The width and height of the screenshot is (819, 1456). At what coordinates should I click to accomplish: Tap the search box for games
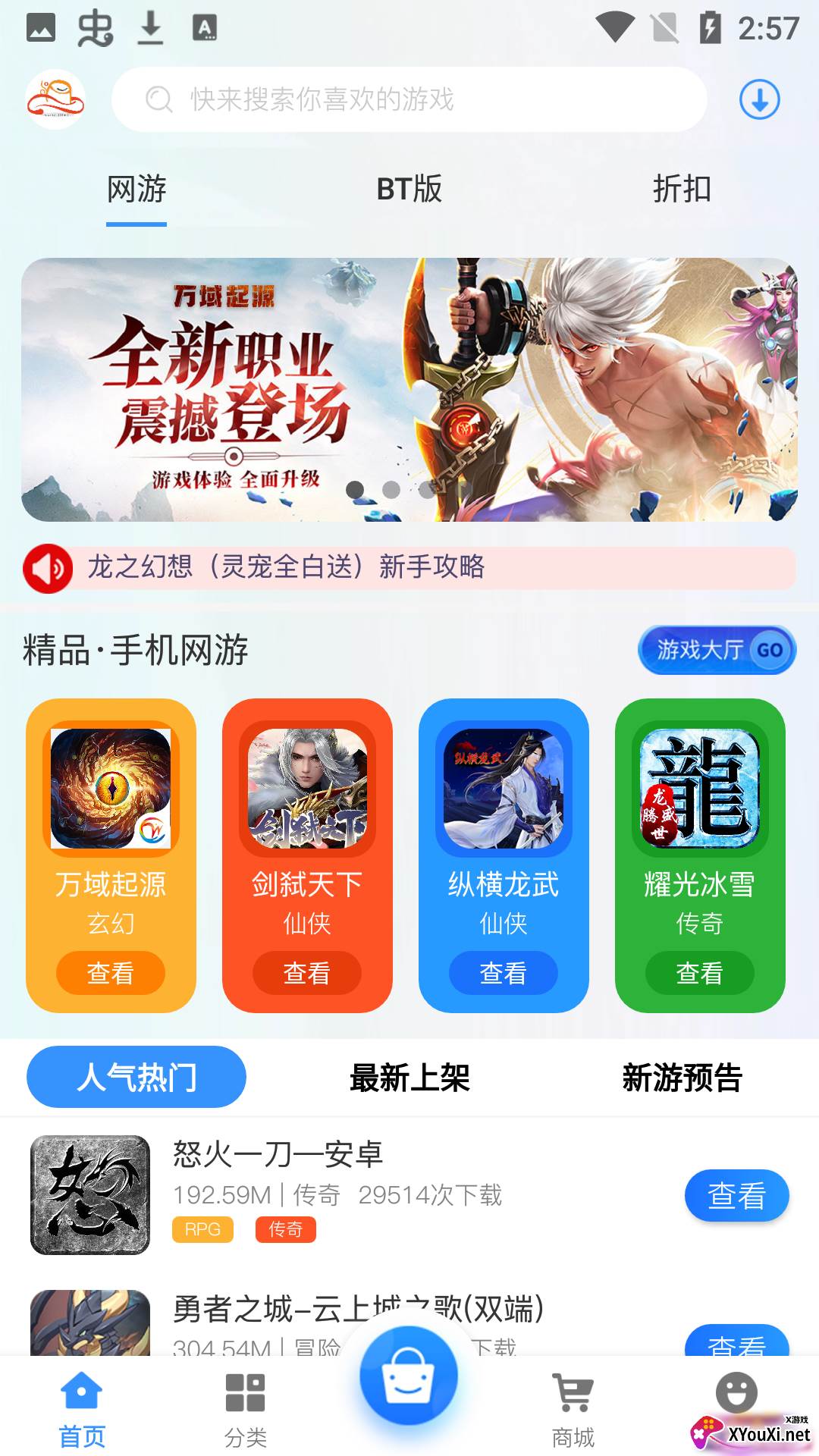coord(409,99)
